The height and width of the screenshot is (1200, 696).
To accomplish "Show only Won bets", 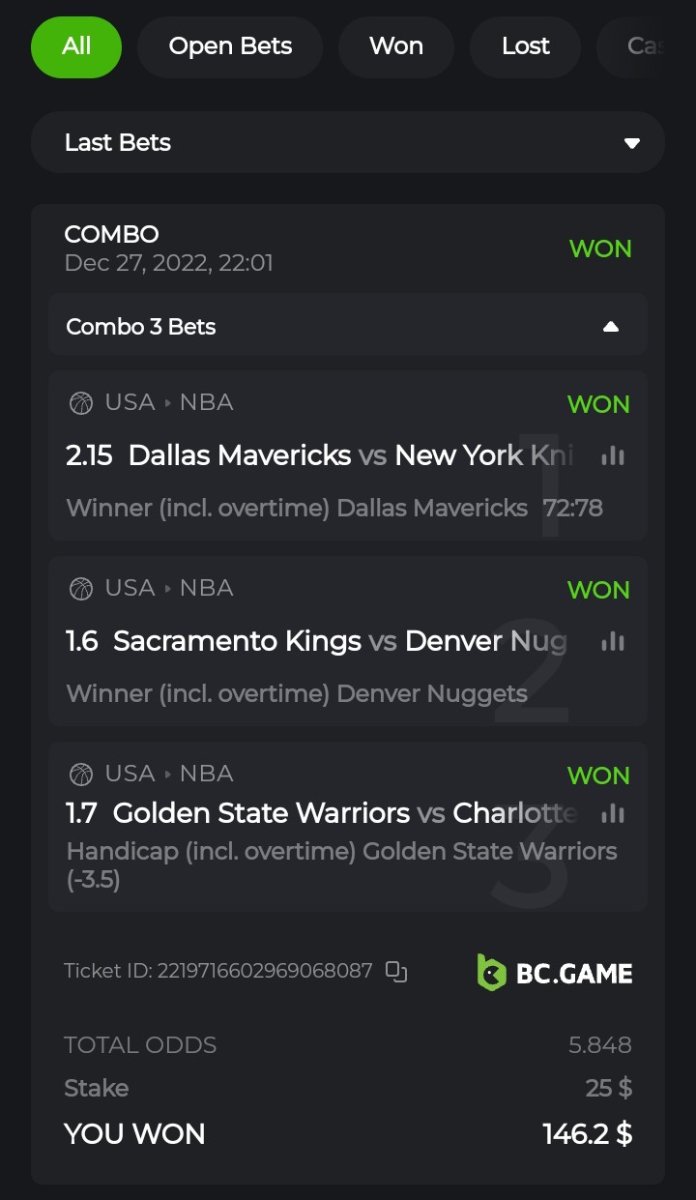I will 396,47.
